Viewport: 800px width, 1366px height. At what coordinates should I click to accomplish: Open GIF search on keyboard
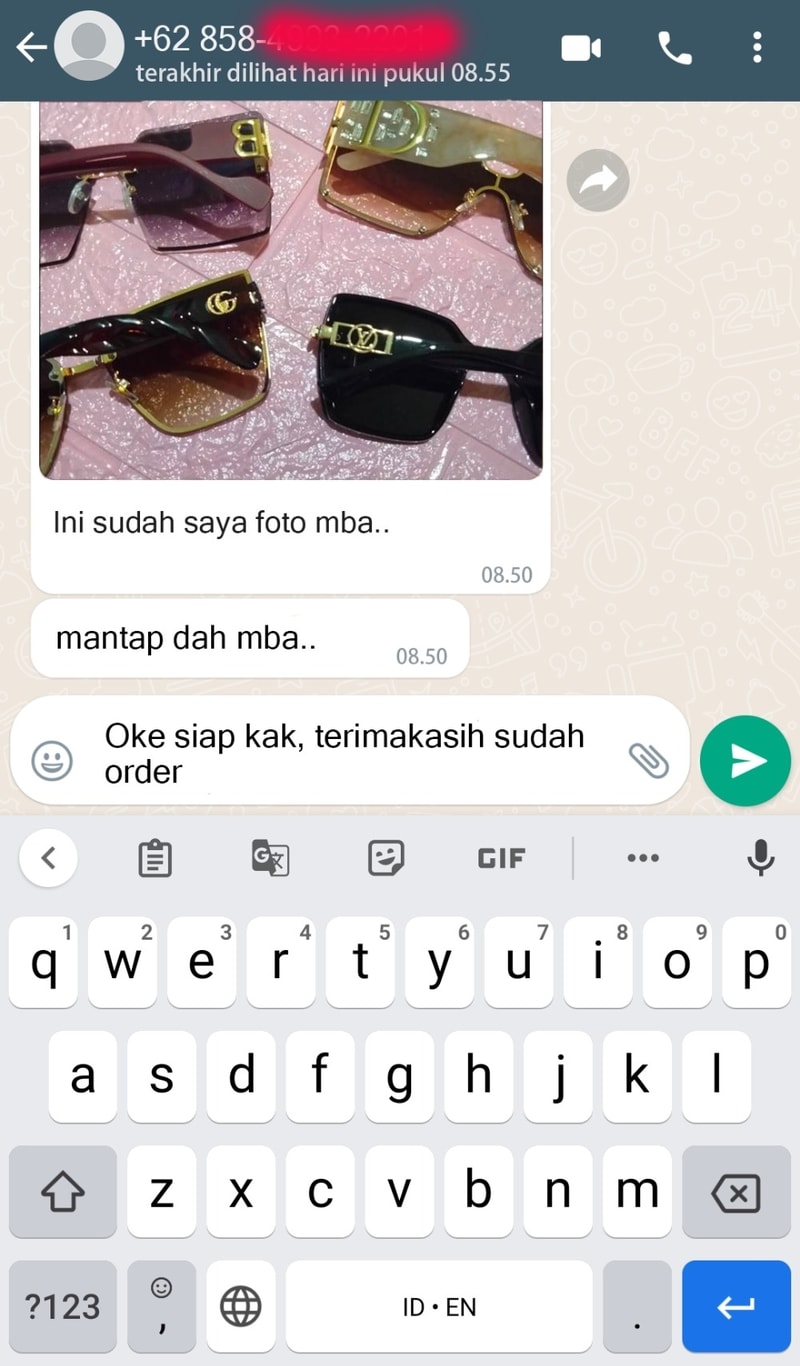(501, 858)
